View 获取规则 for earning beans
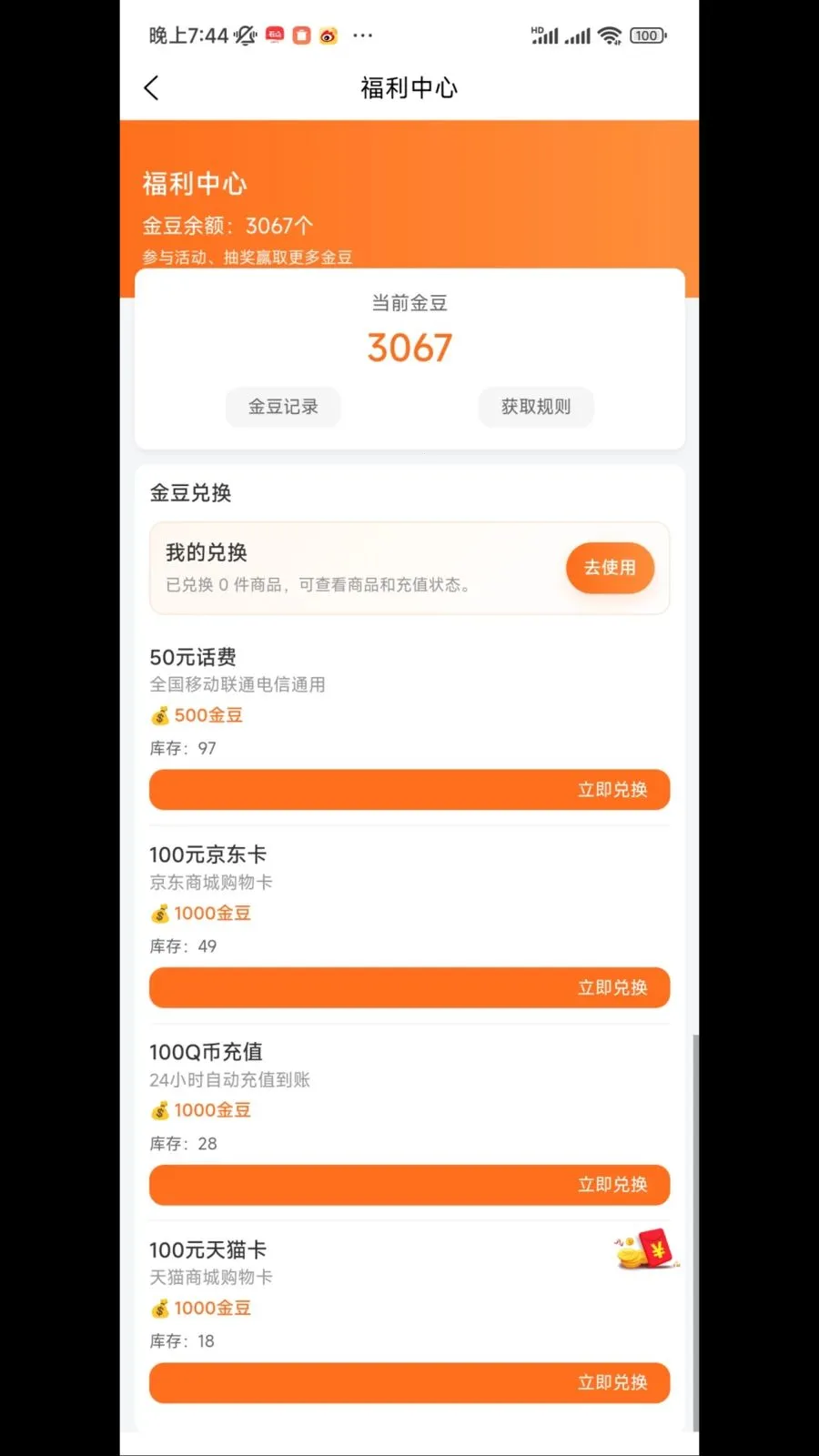This screenshot has height=1456, width=819. tap(536, 407)
